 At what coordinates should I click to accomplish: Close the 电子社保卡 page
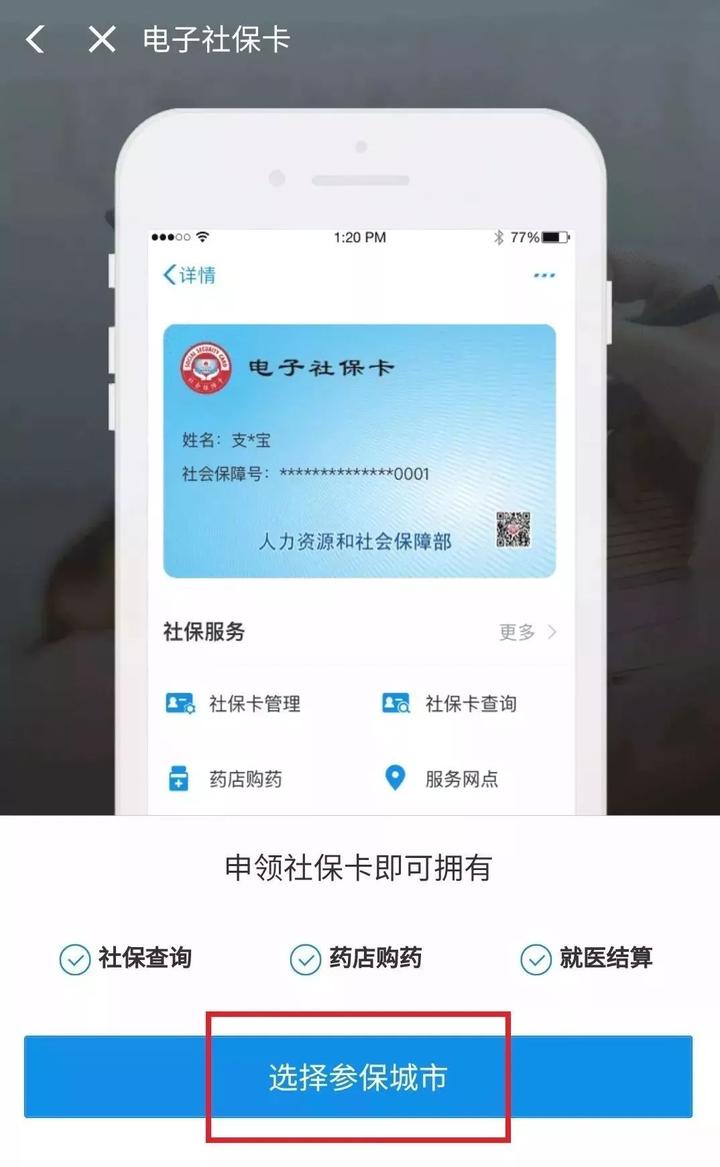[101, 40]
